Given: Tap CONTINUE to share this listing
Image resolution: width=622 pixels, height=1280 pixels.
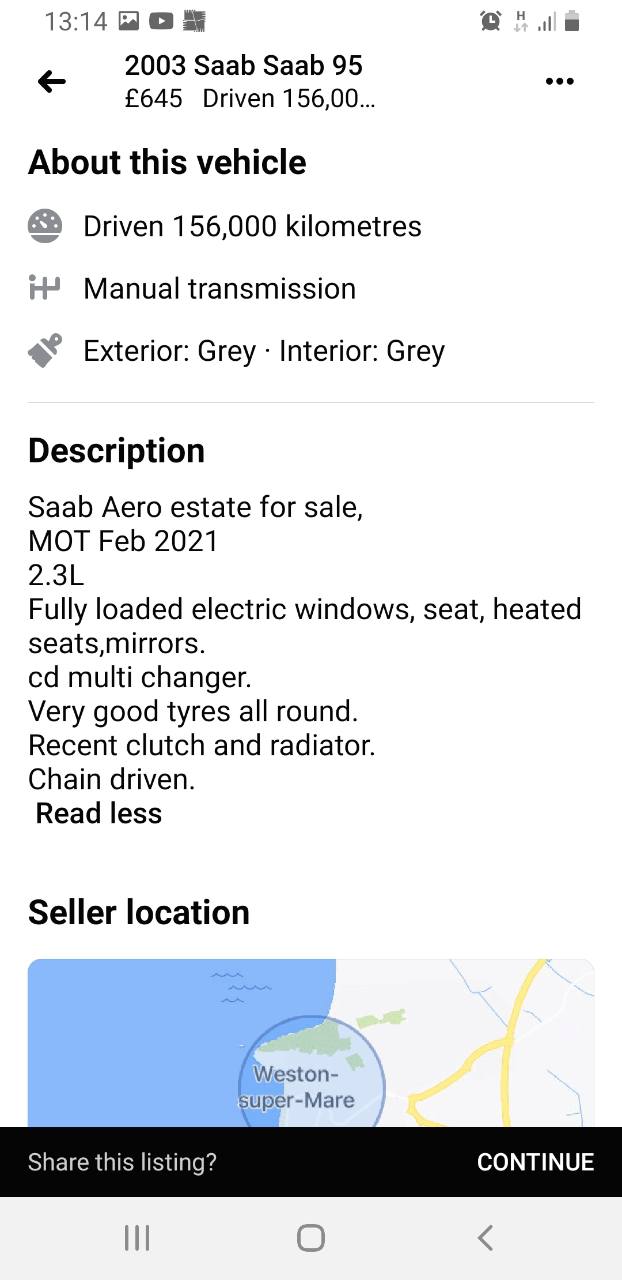Looking at the screenshot, I should point(535,1162).
